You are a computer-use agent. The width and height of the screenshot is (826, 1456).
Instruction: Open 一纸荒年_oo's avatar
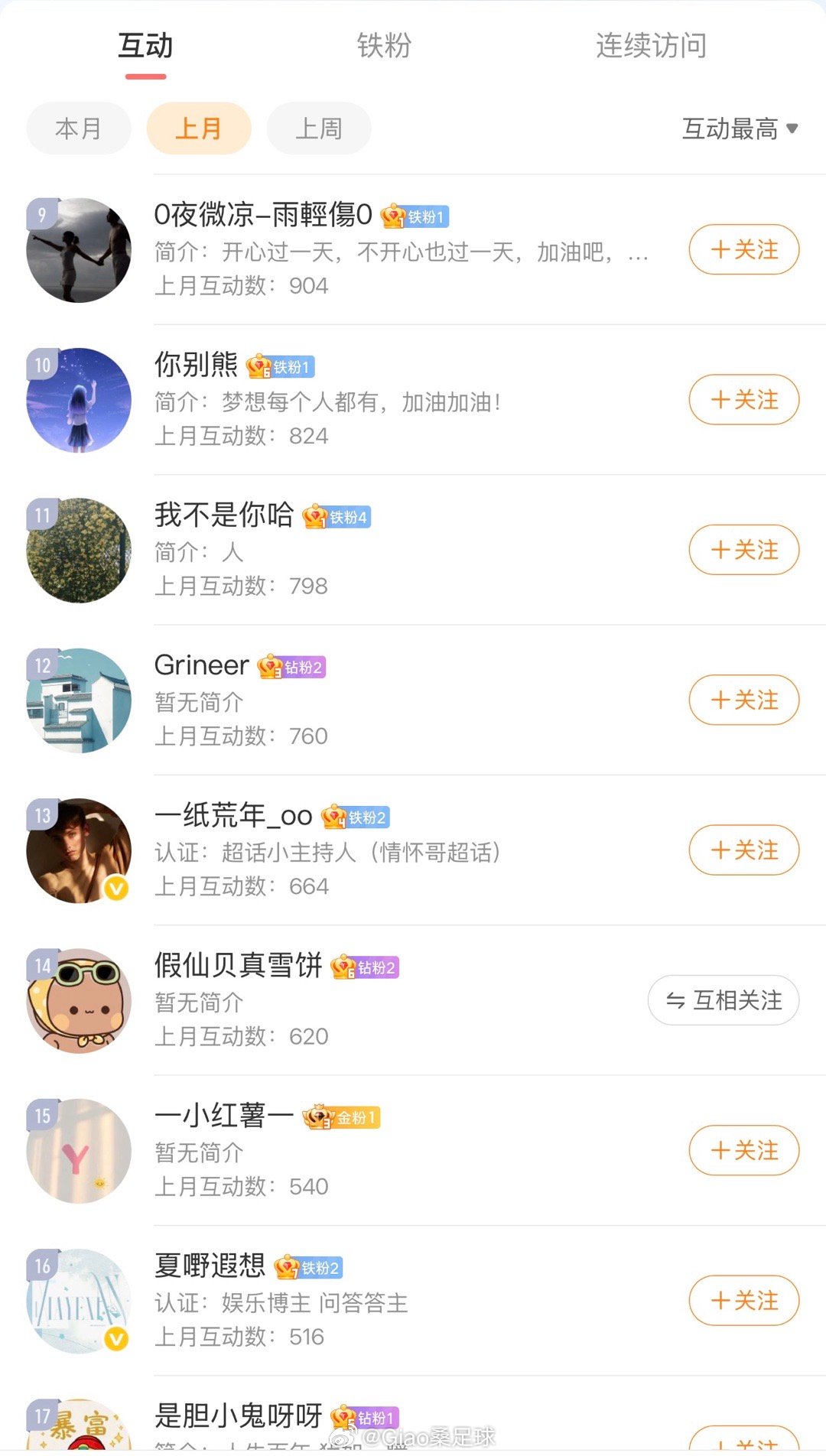[79, 850]
